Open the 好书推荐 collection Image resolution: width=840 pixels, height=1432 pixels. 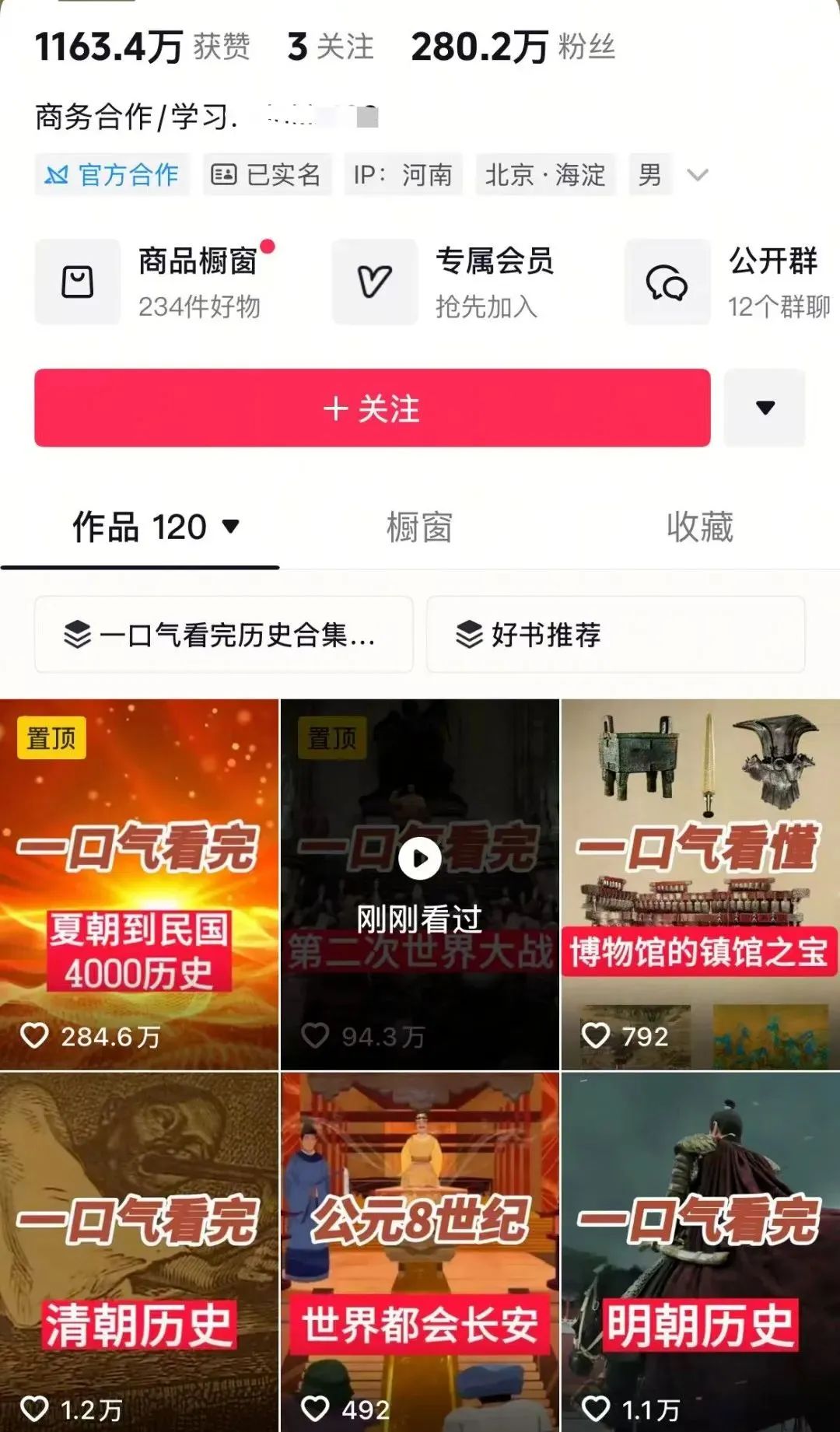(615, 635)
